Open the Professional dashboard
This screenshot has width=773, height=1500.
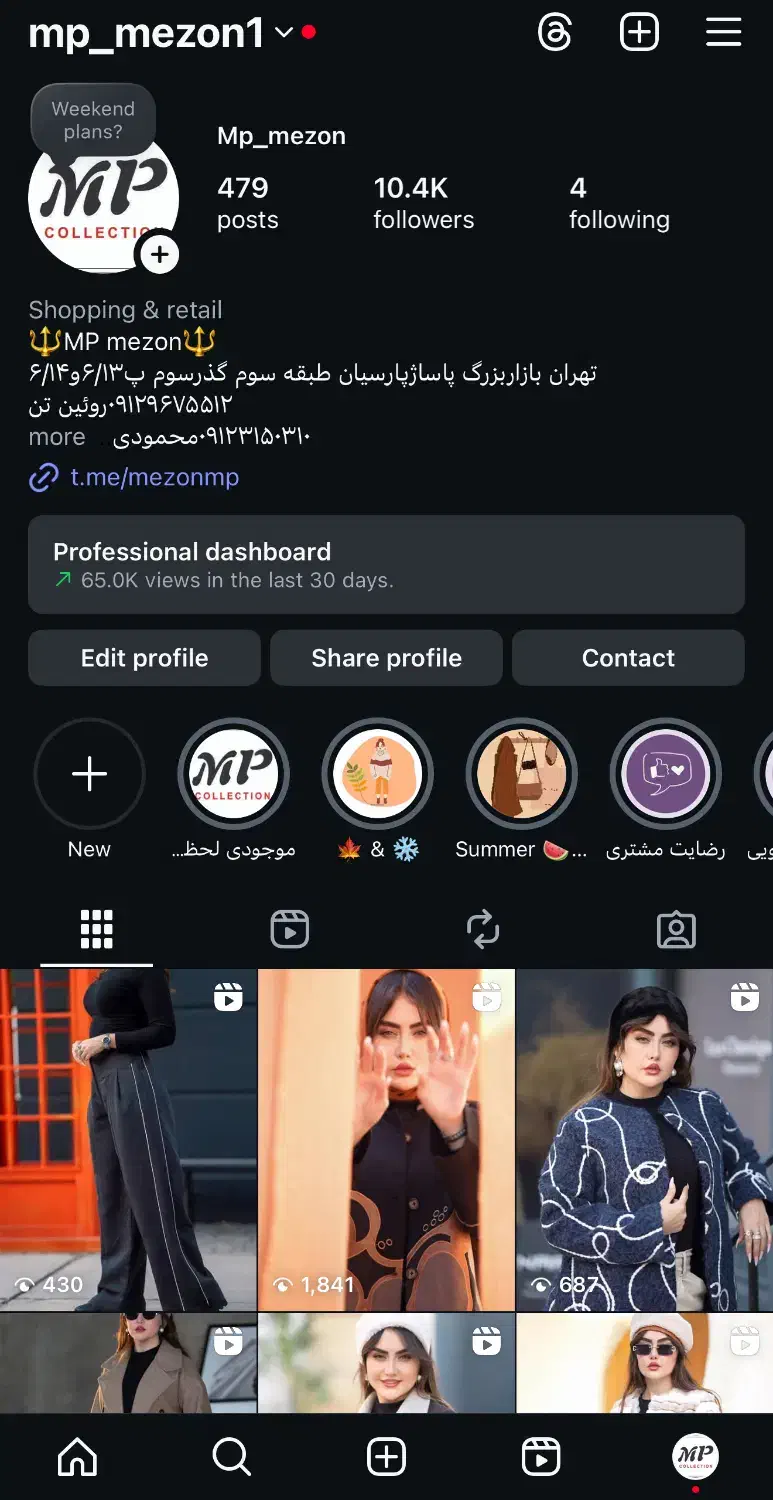click(x=386, y=564)
